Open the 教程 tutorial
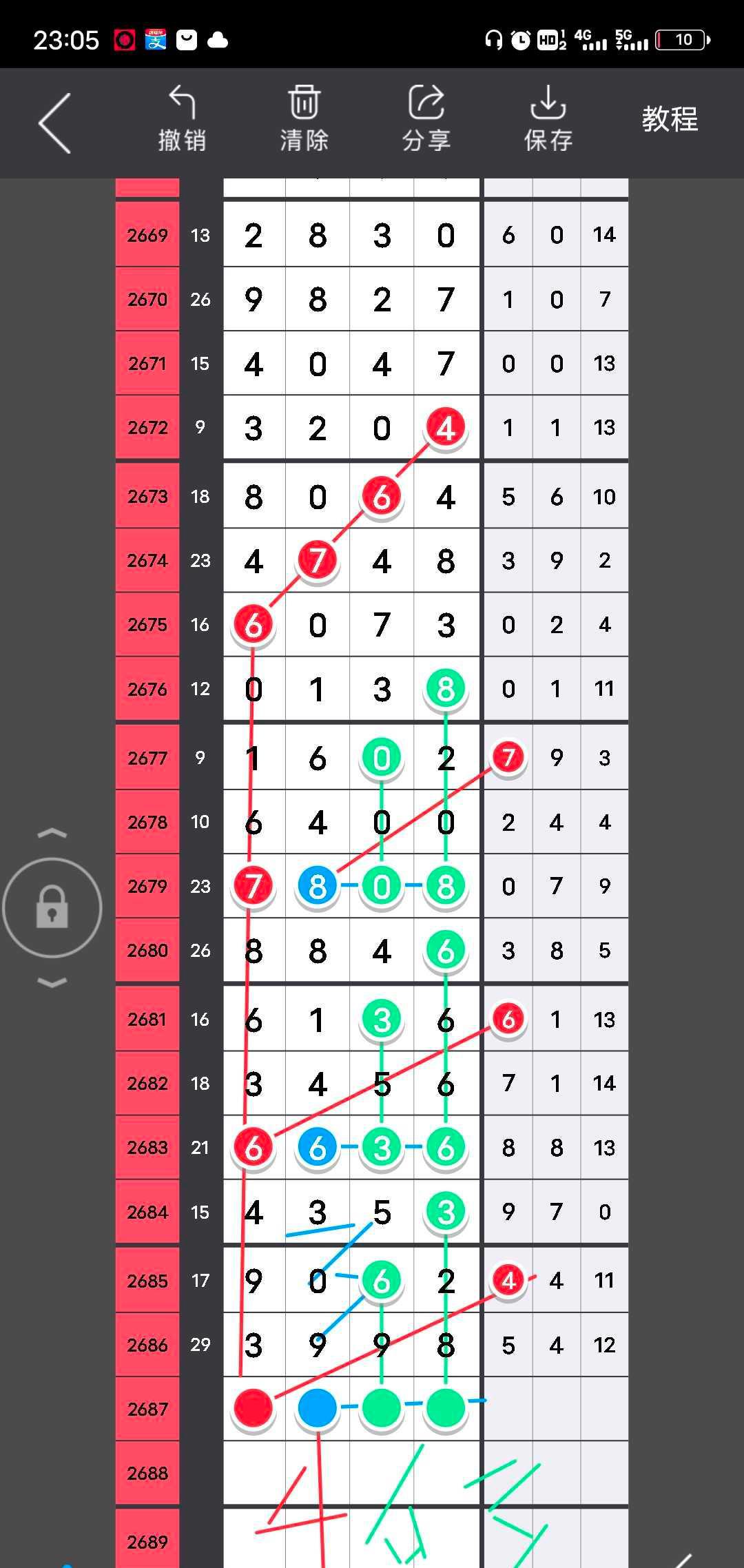Viewport: 744px width, 1568px height. pyautogui.click(x=670, y=120)
